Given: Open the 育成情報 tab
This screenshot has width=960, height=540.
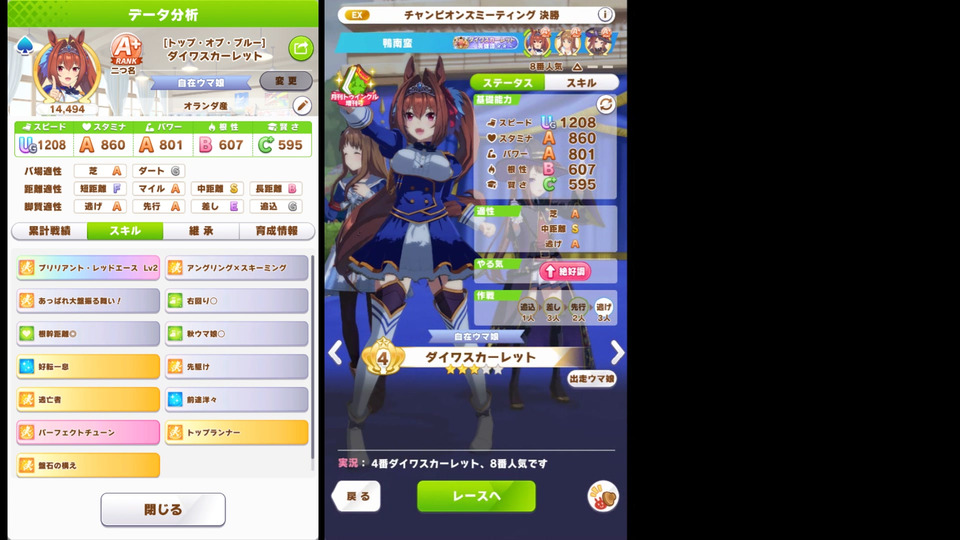Looking at the screenshot, I should [275, 231].
